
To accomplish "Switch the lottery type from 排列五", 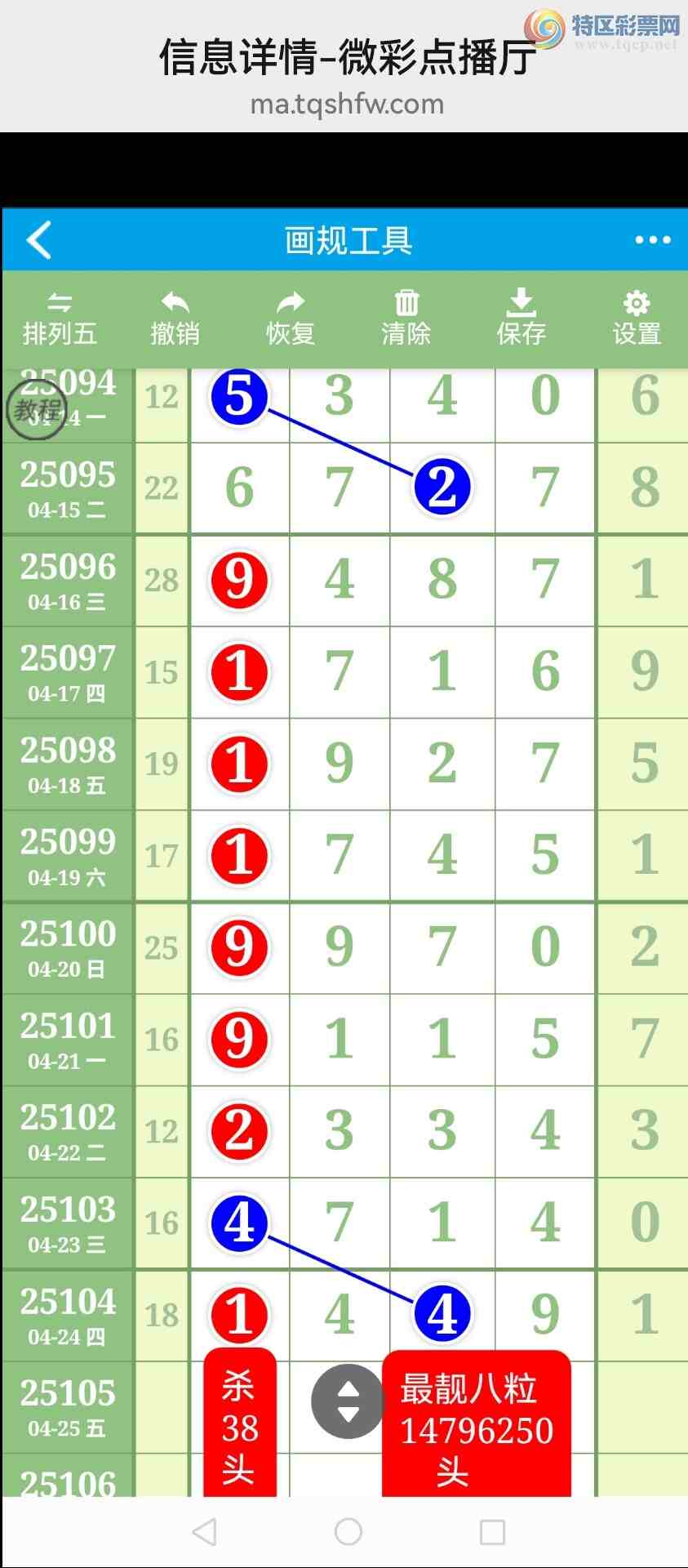I will pyautogui.click(x=60, y=318).
